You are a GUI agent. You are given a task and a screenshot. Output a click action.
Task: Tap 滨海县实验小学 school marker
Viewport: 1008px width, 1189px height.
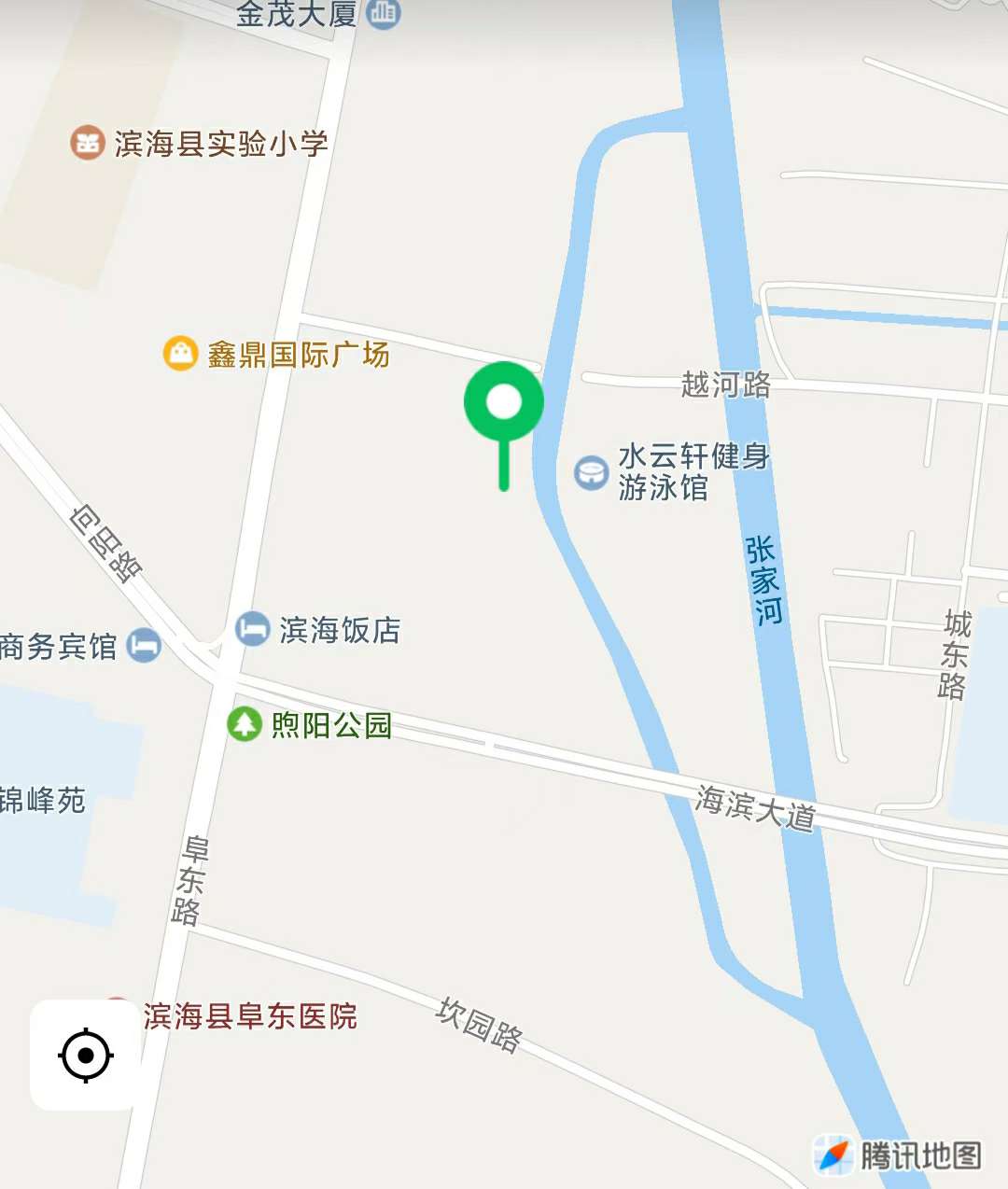pyautogui.click(x=88, y=143)
